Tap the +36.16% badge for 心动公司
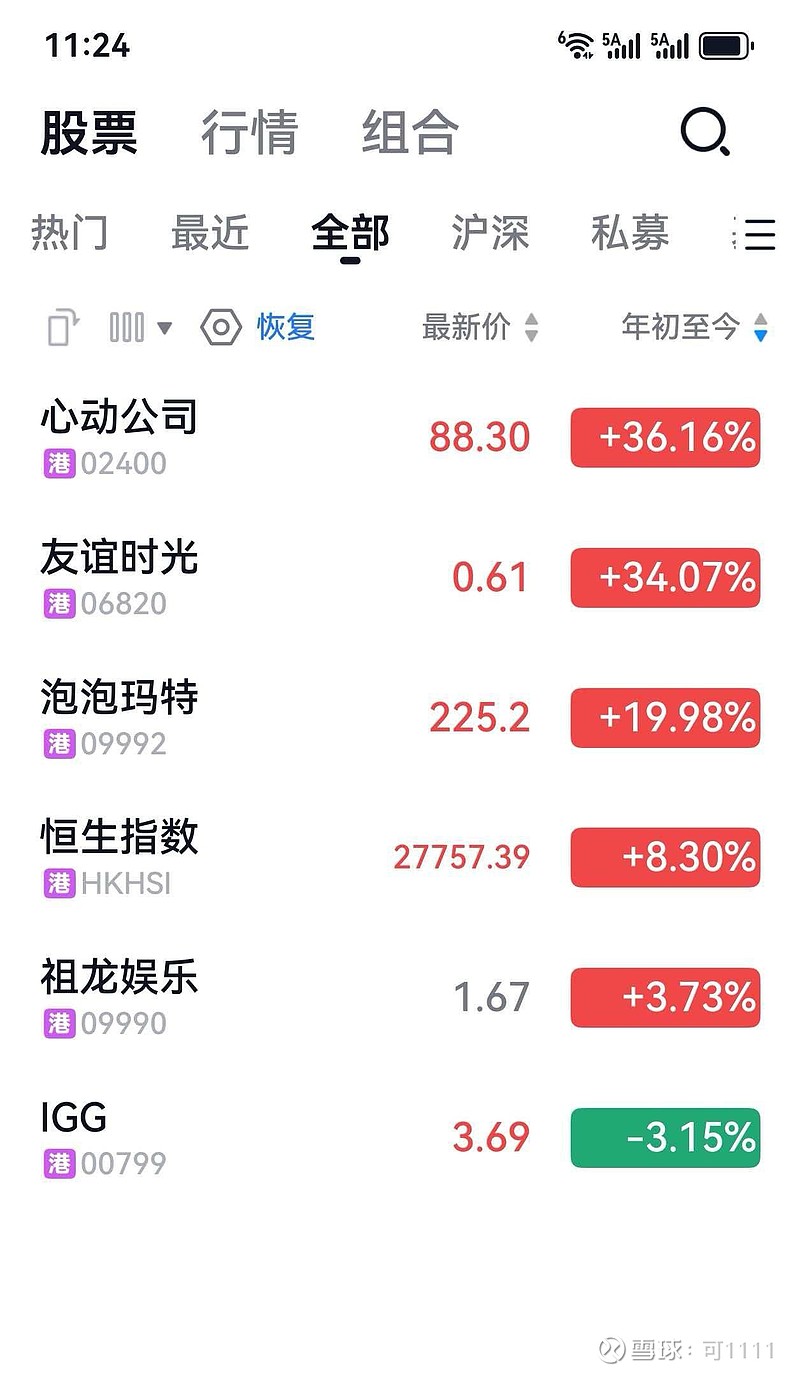The height and width of the screenshot is (1375, 800). [665, 437]
